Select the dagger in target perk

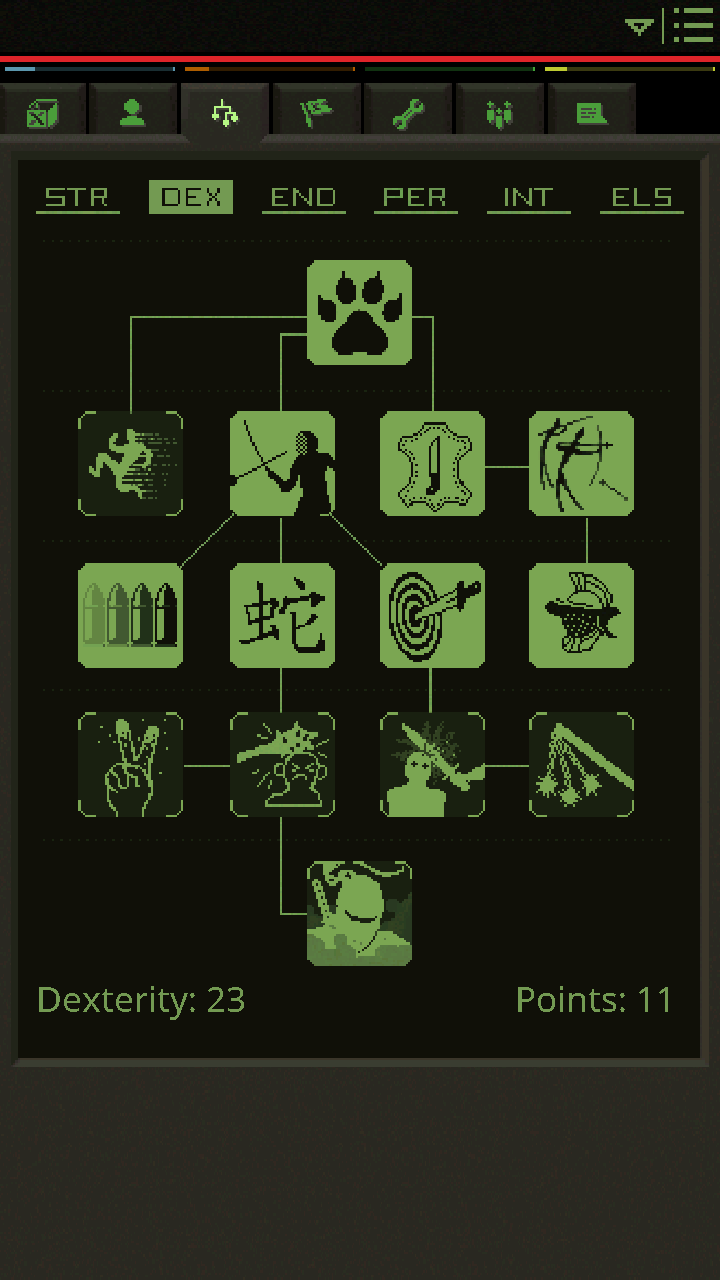(432, 615)
